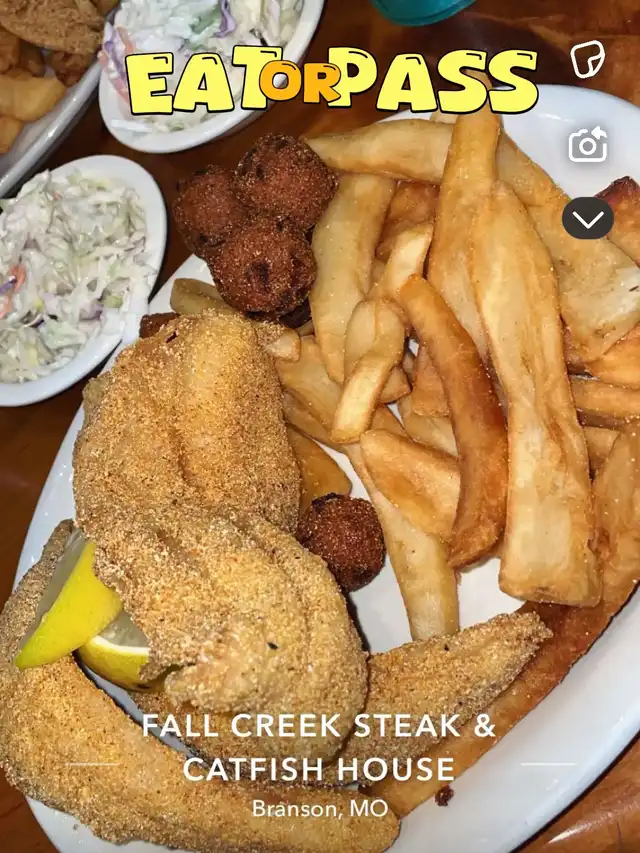This screenshot has height=853, width=640.
Task: Open the sticker picker icon
Action: pyautogui.click(x=588, y=59)
